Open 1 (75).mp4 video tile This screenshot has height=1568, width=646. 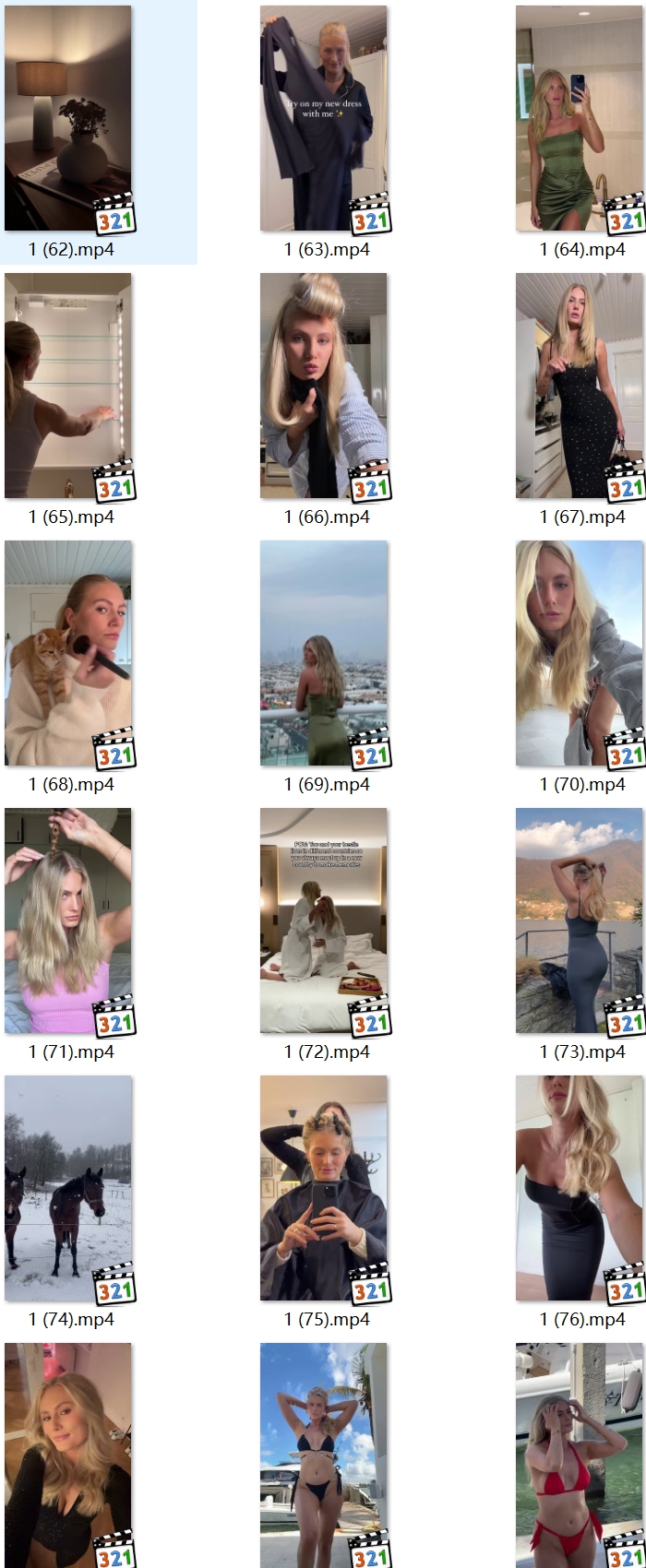pyautogui.click(x=324, y=1188)
